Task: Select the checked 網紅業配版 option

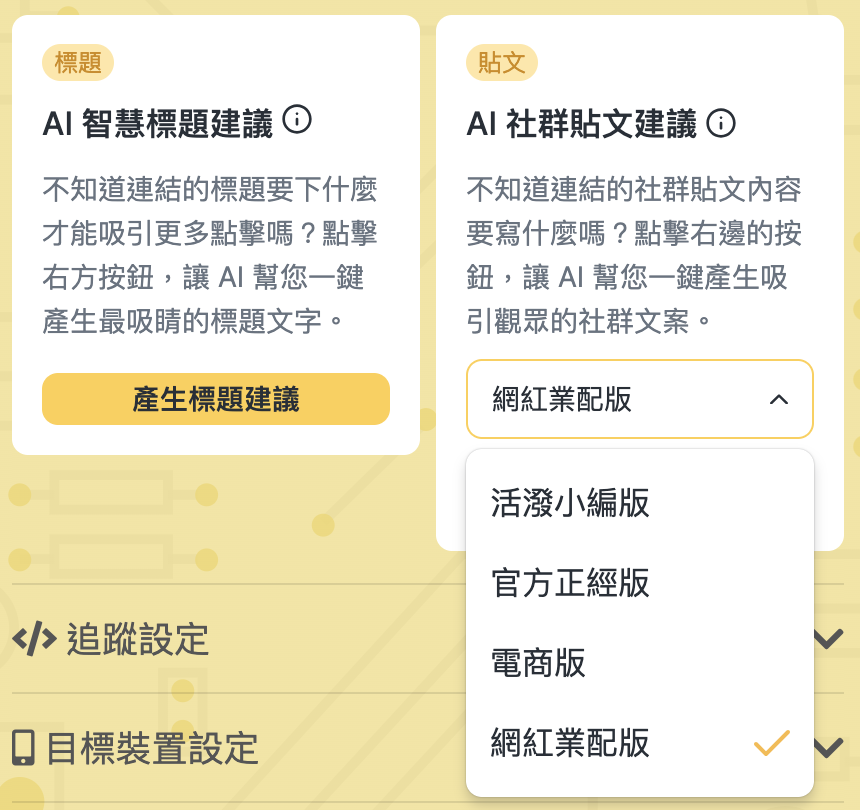Action: 570,743
